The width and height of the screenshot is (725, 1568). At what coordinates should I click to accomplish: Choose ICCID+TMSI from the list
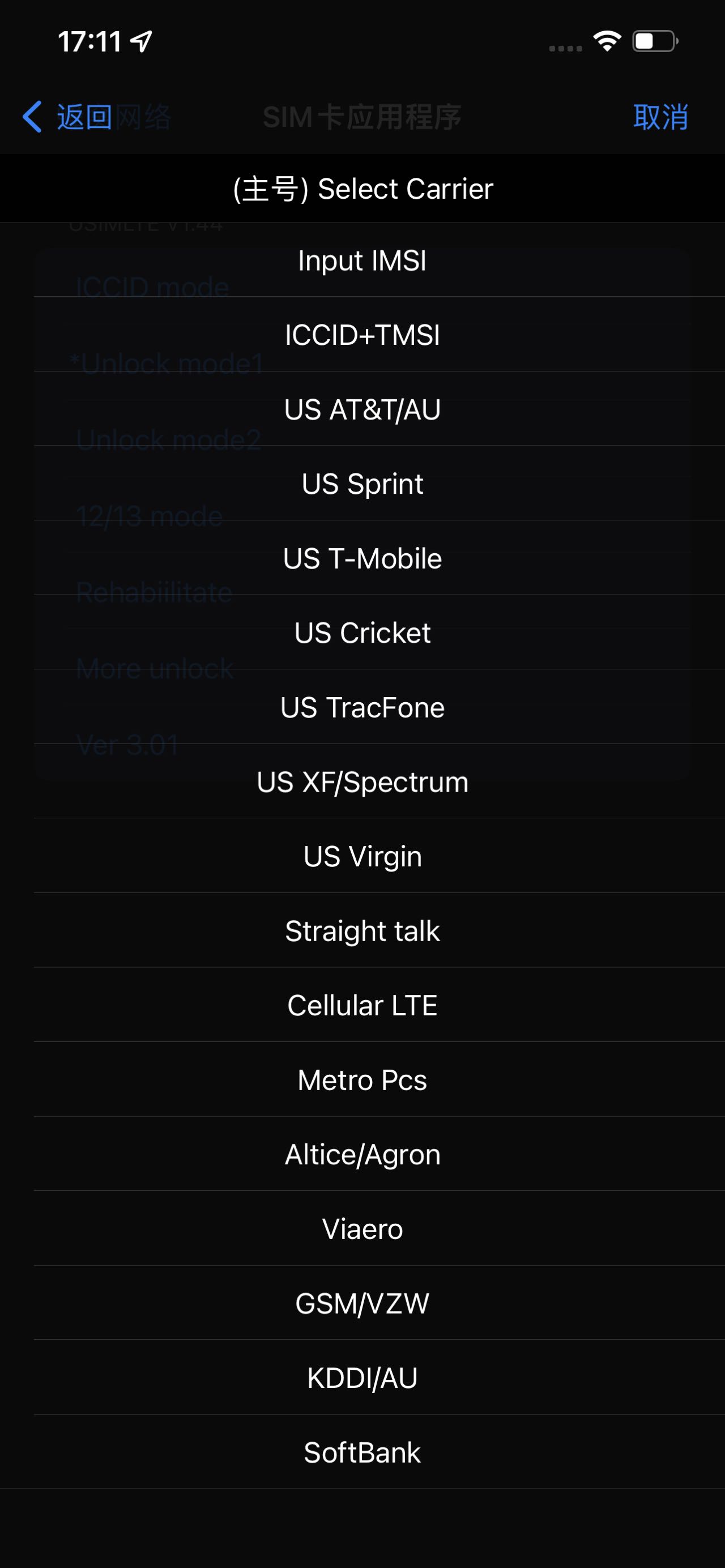[x=362, y=335]
